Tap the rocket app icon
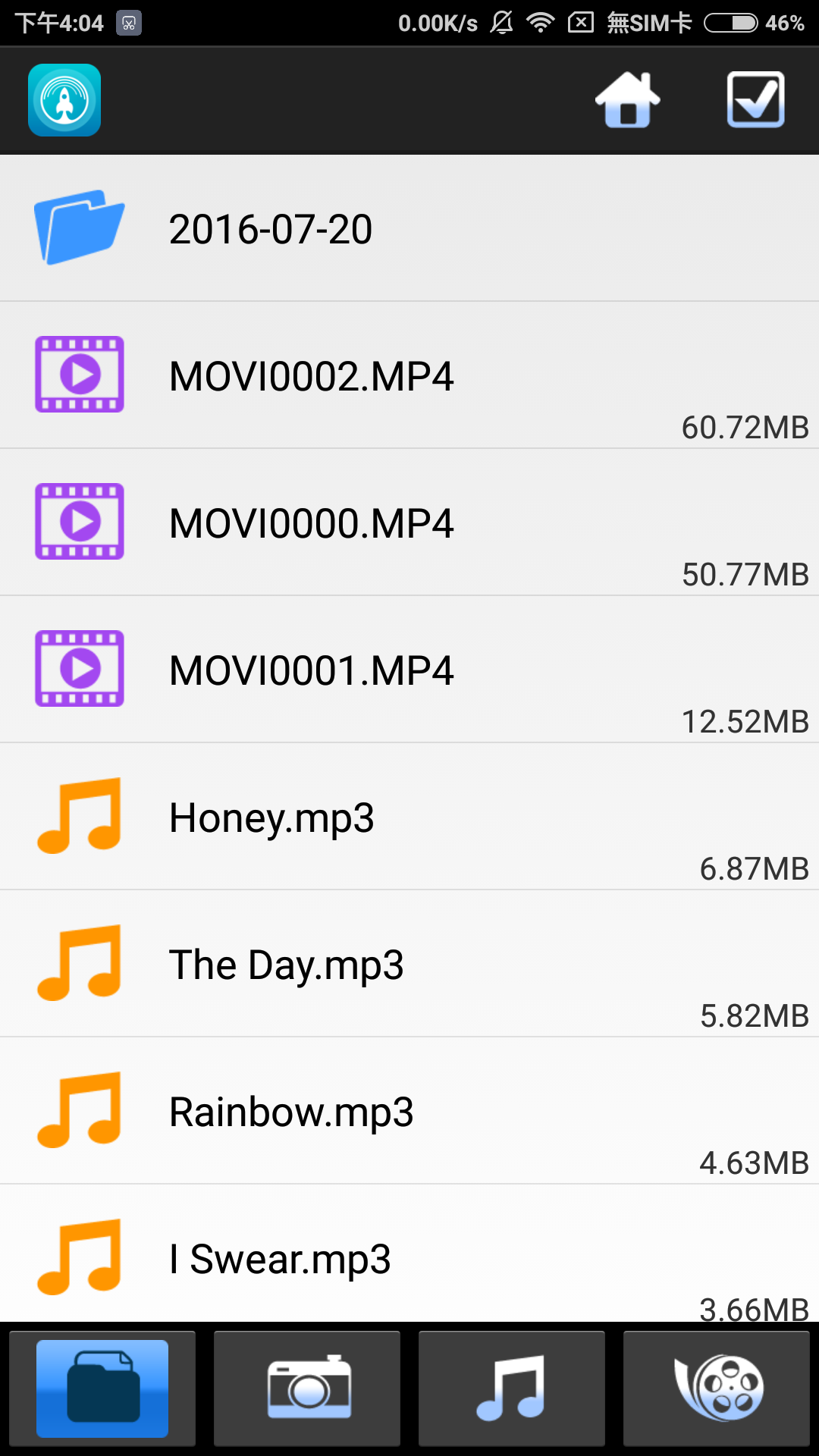Image resolution: width=819 pixels, height=1456 pixels. click(x=64, y=100)
